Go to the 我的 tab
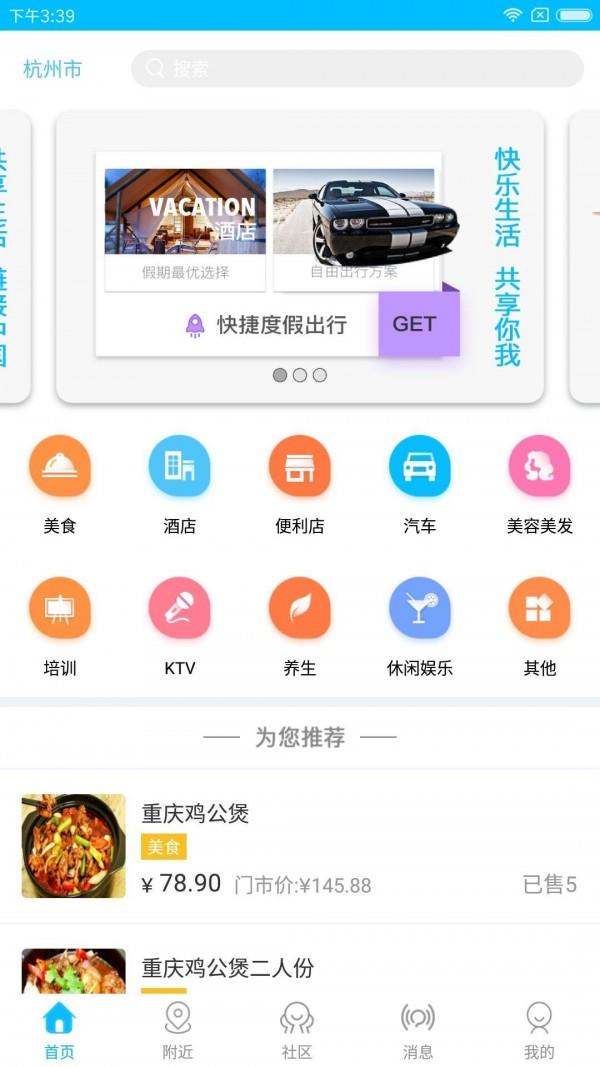This screenshot has width=600, height=1067. (x=539, y=1030)
